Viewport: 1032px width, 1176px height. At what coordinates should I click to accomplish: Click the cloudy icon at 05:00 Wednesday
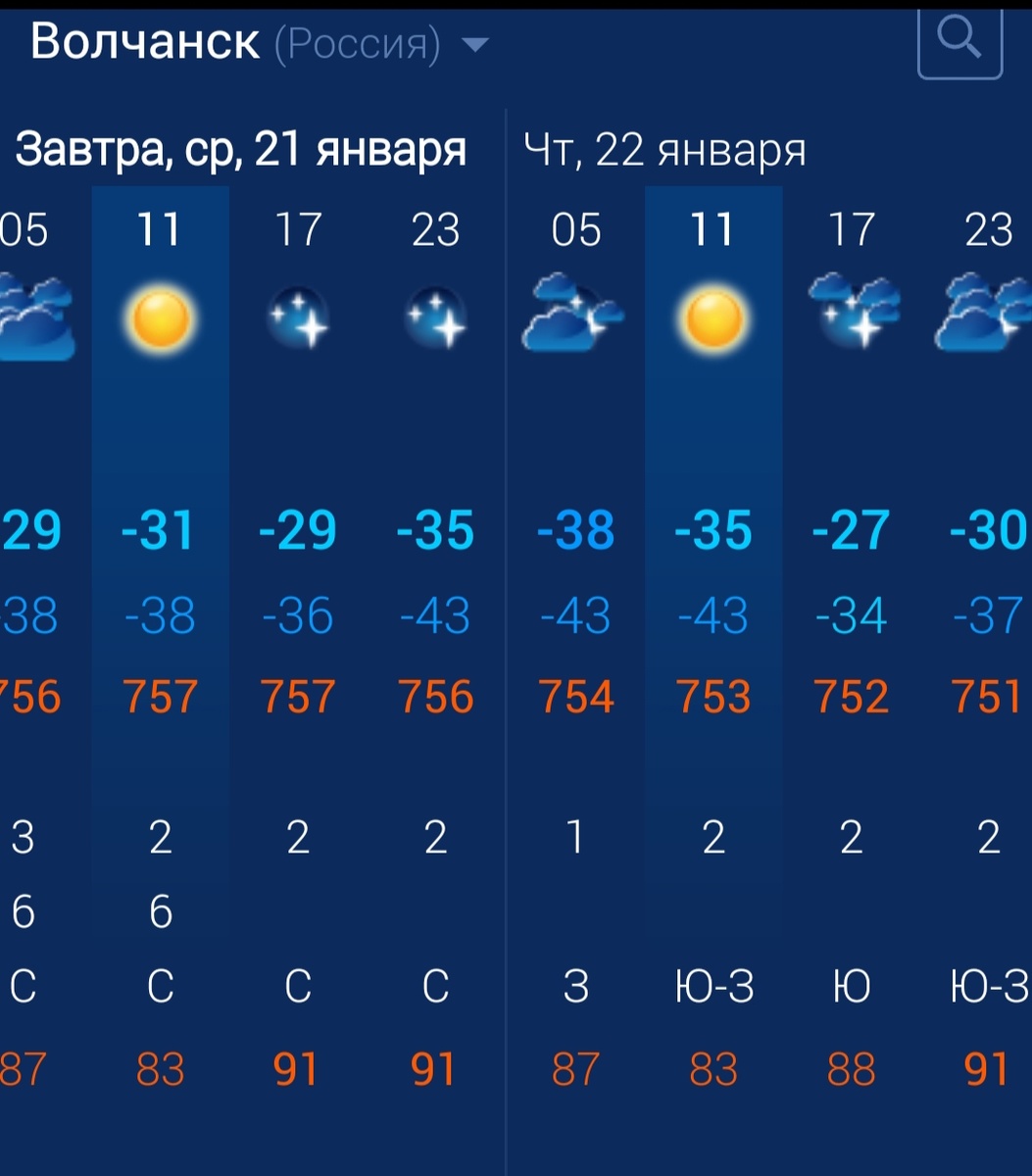pos(34,316)
